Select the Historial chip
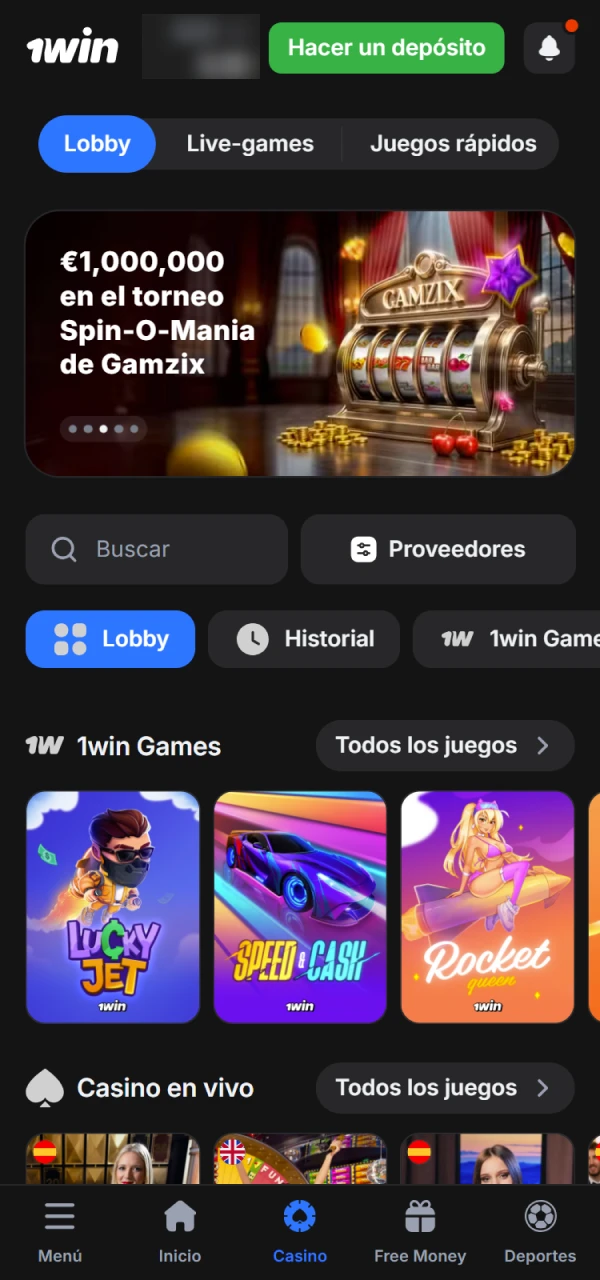This screenshot has height=1280, width=600. [x=304, y=639]
